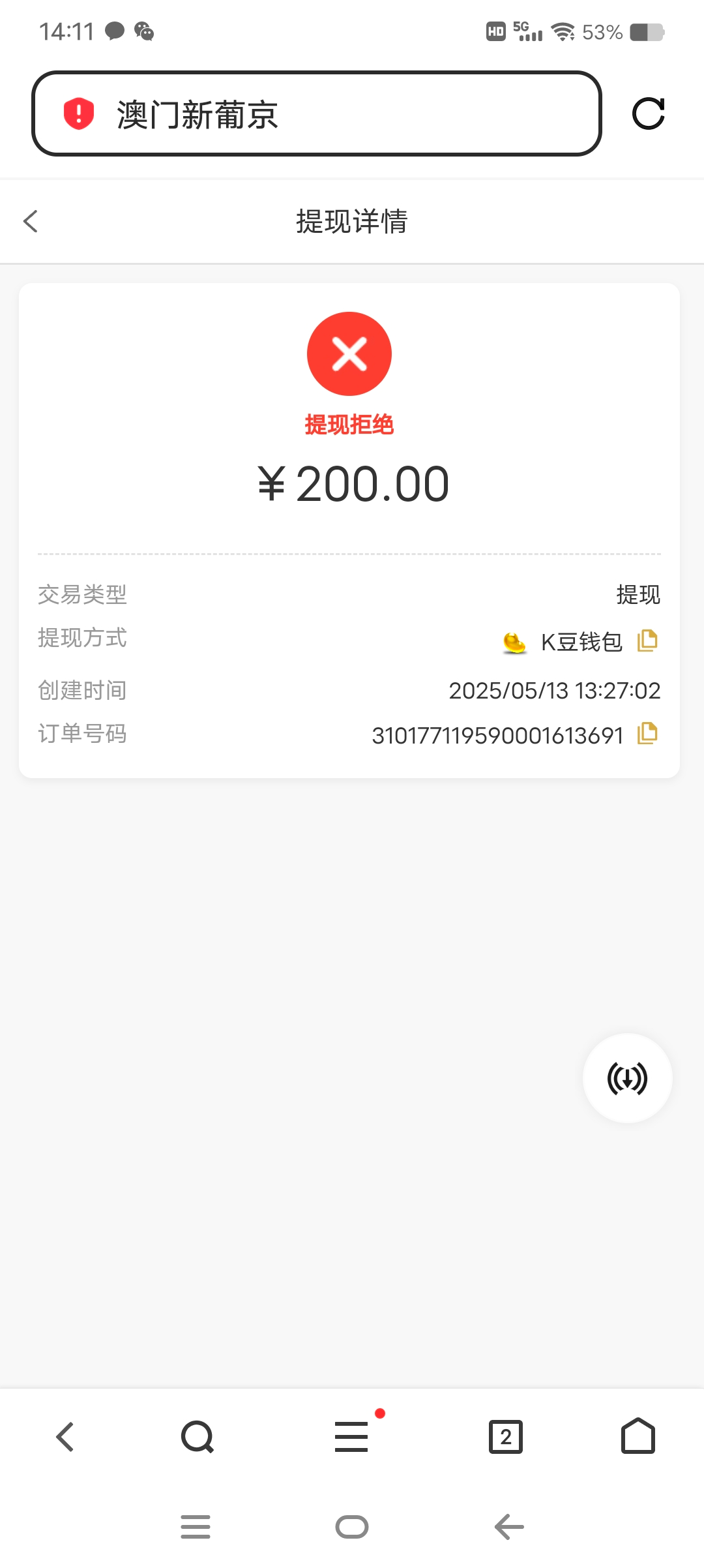Tap the 交易类型 row value 提现

(x=638, y=594)
